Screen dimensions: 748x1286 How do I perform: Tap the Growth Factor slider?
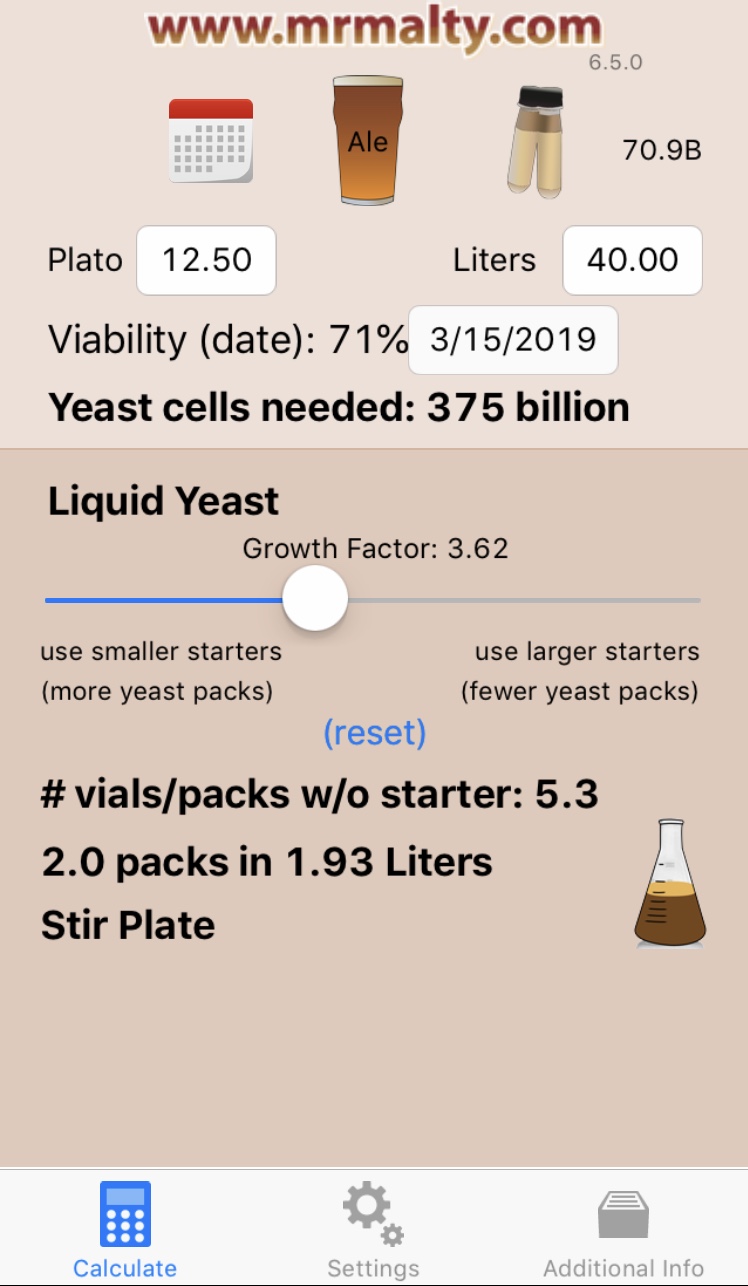tap(315, 600)
